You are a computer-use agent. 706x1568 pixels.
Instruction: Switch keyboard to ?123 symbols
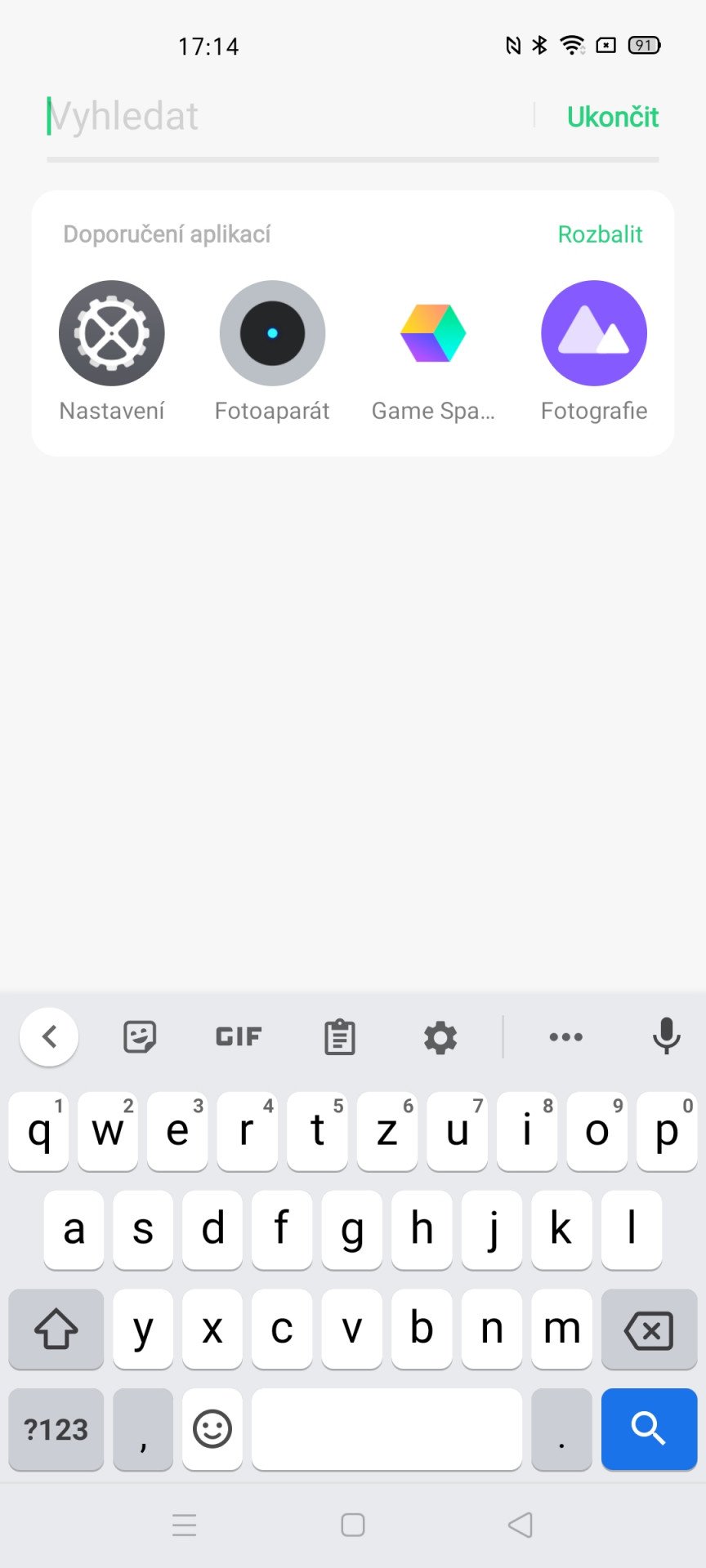(x=56, y=1429)
